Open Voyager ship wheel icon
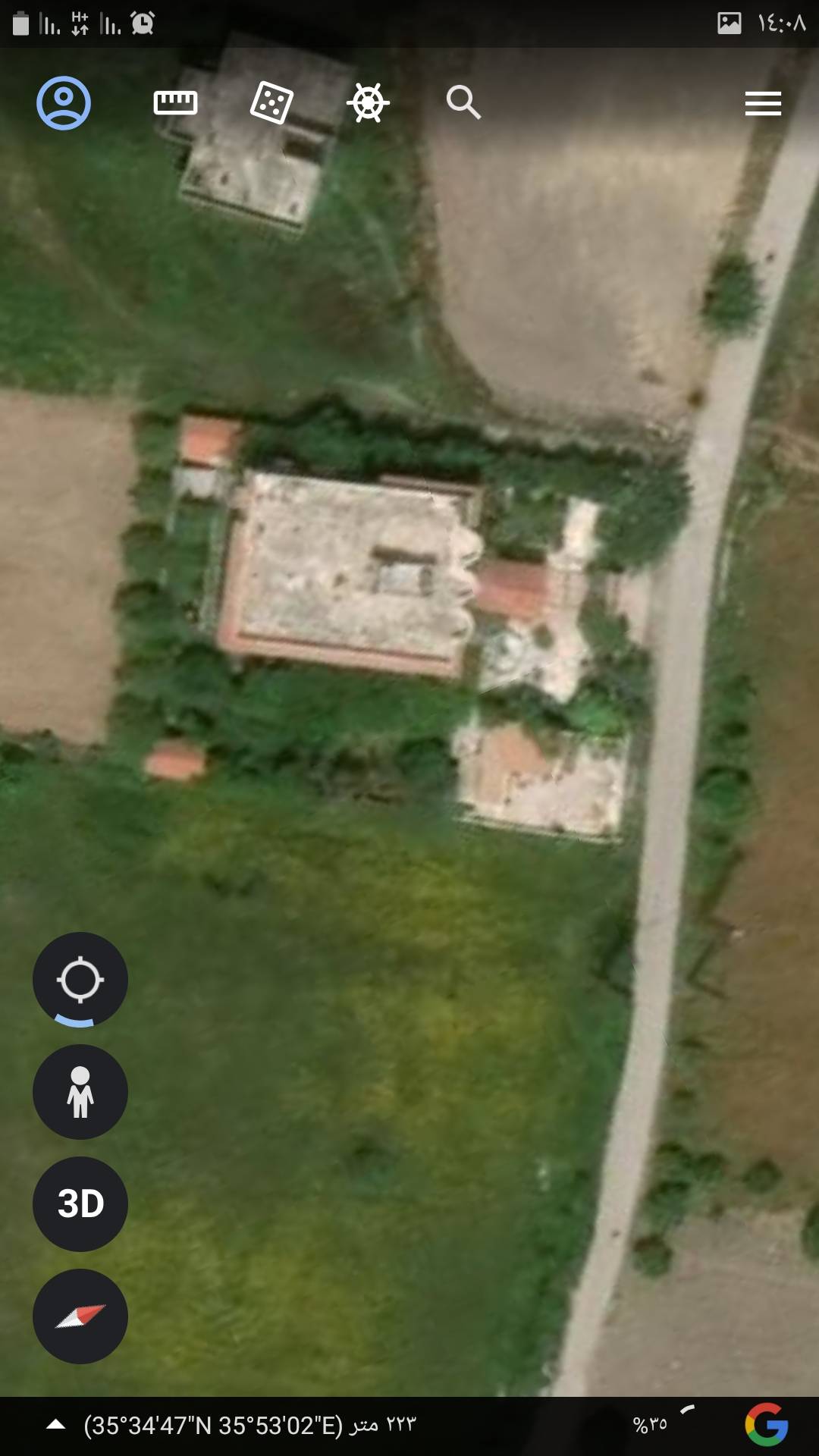The image size is (819, 1456). click(x=368, y=102)
